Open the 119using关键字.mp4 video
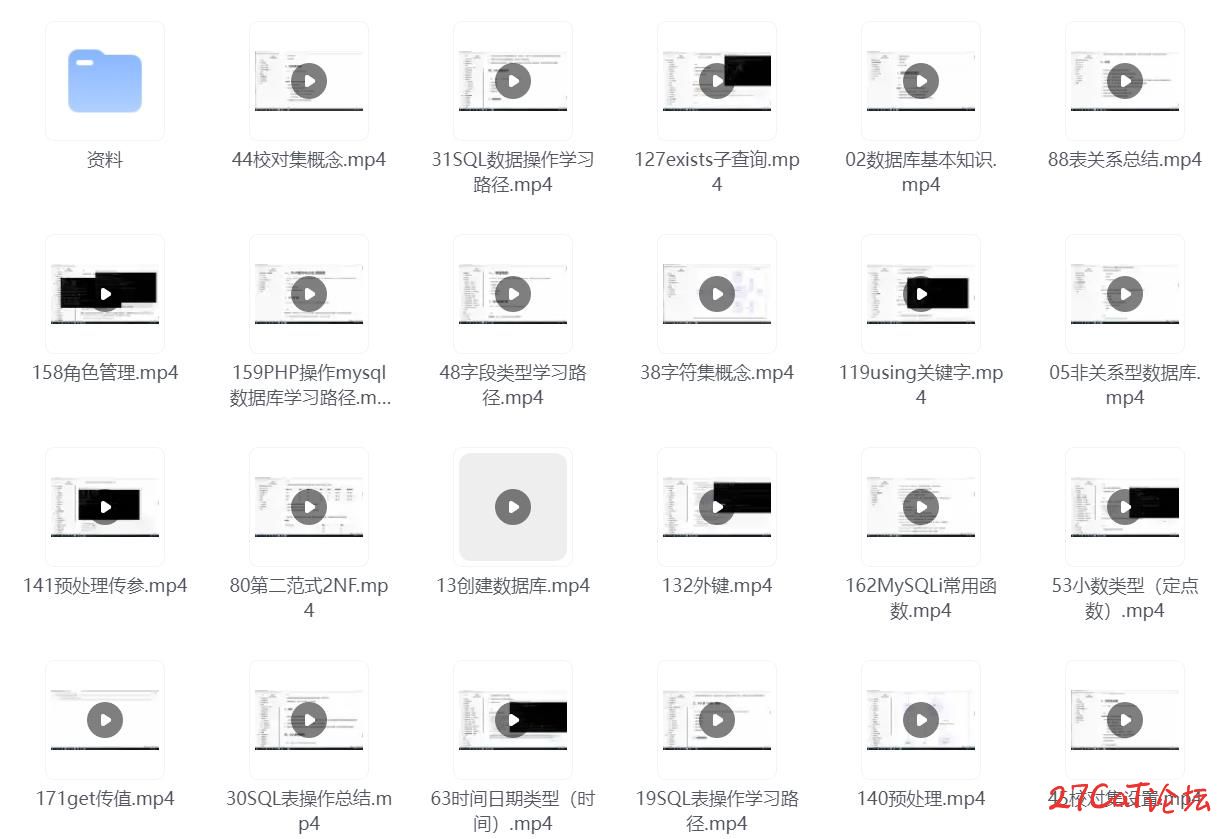 (921, 294)
